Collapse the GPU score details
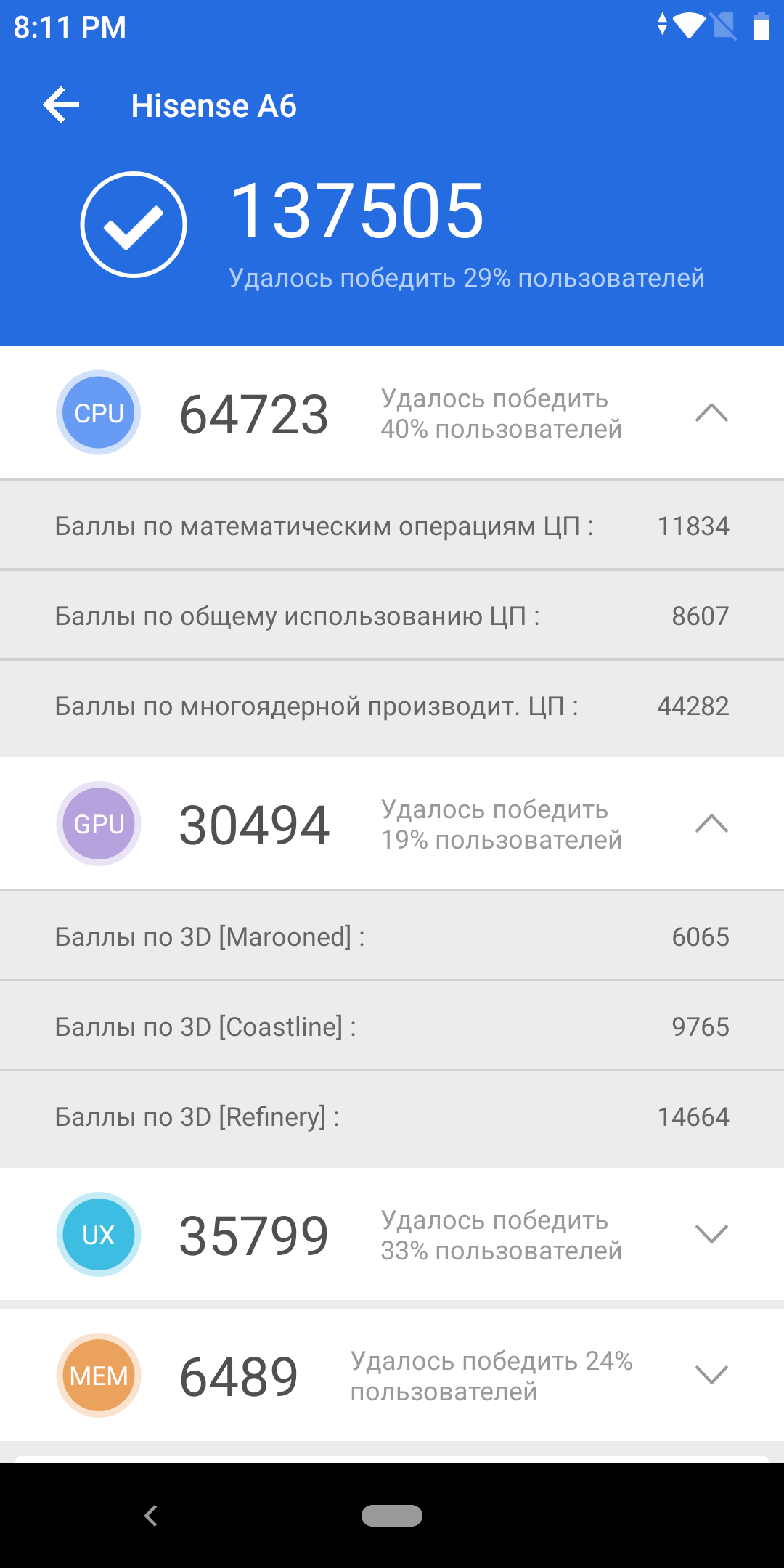This screenshot has height=1568, width=784. pos(711,823)
